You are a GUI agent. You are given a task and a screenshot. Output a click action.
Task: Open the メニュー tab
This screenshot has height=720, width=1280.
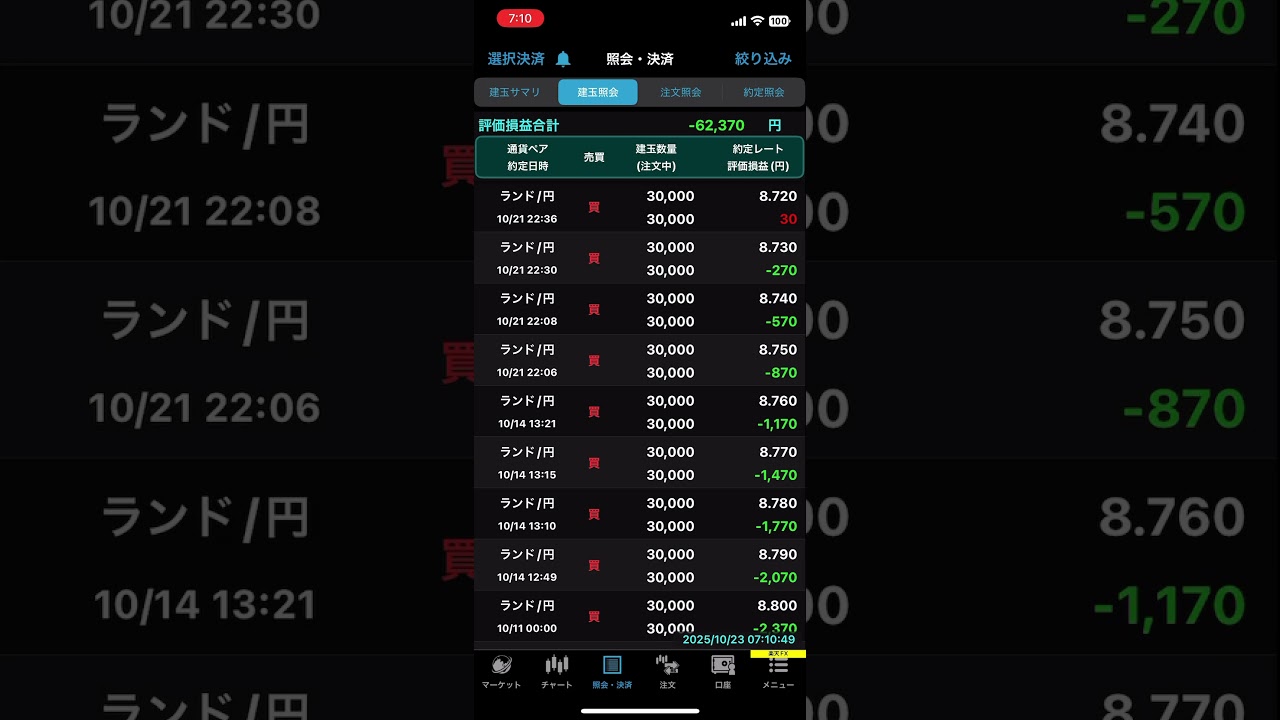coord(778,671)
